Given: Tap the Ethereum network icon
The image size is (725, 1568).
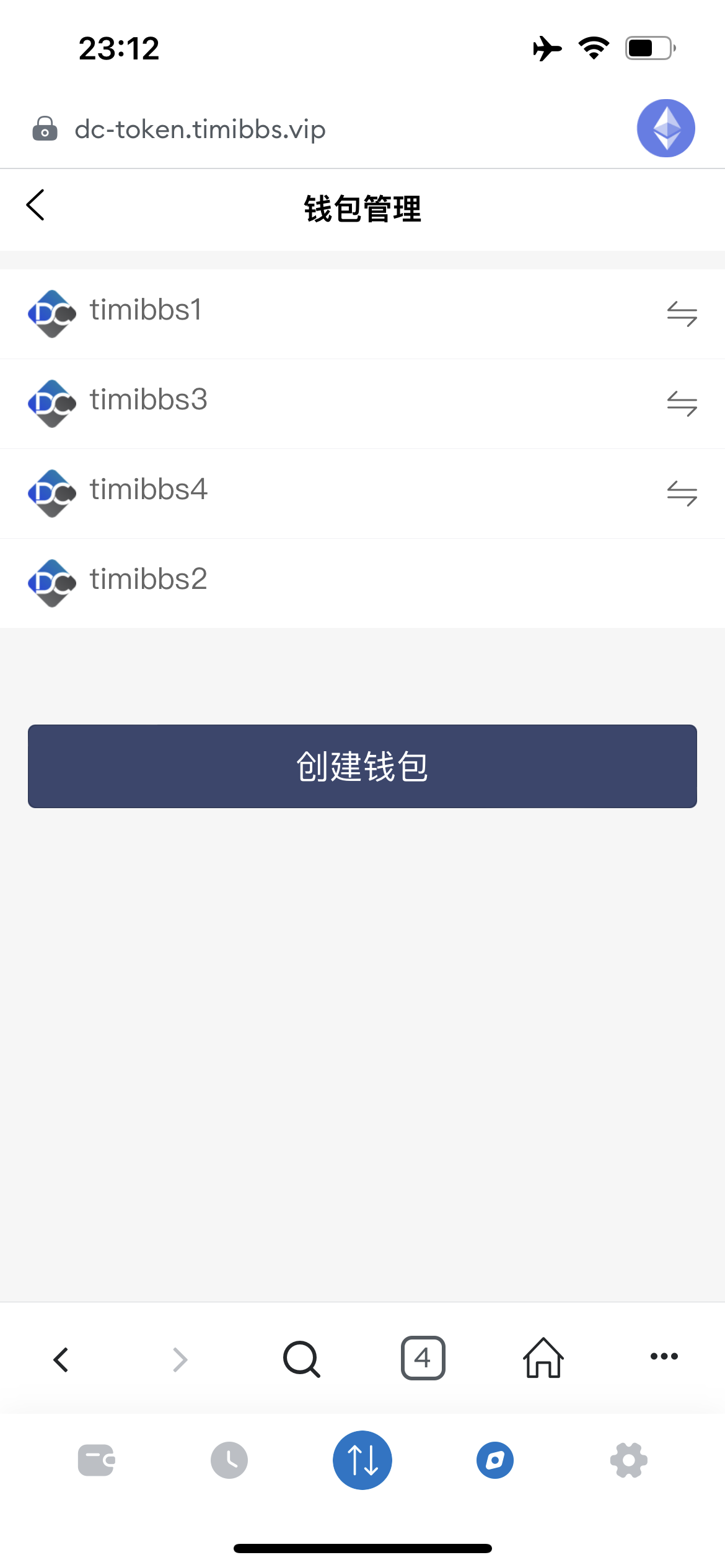Looking at the screenshot, I should 666,128.
